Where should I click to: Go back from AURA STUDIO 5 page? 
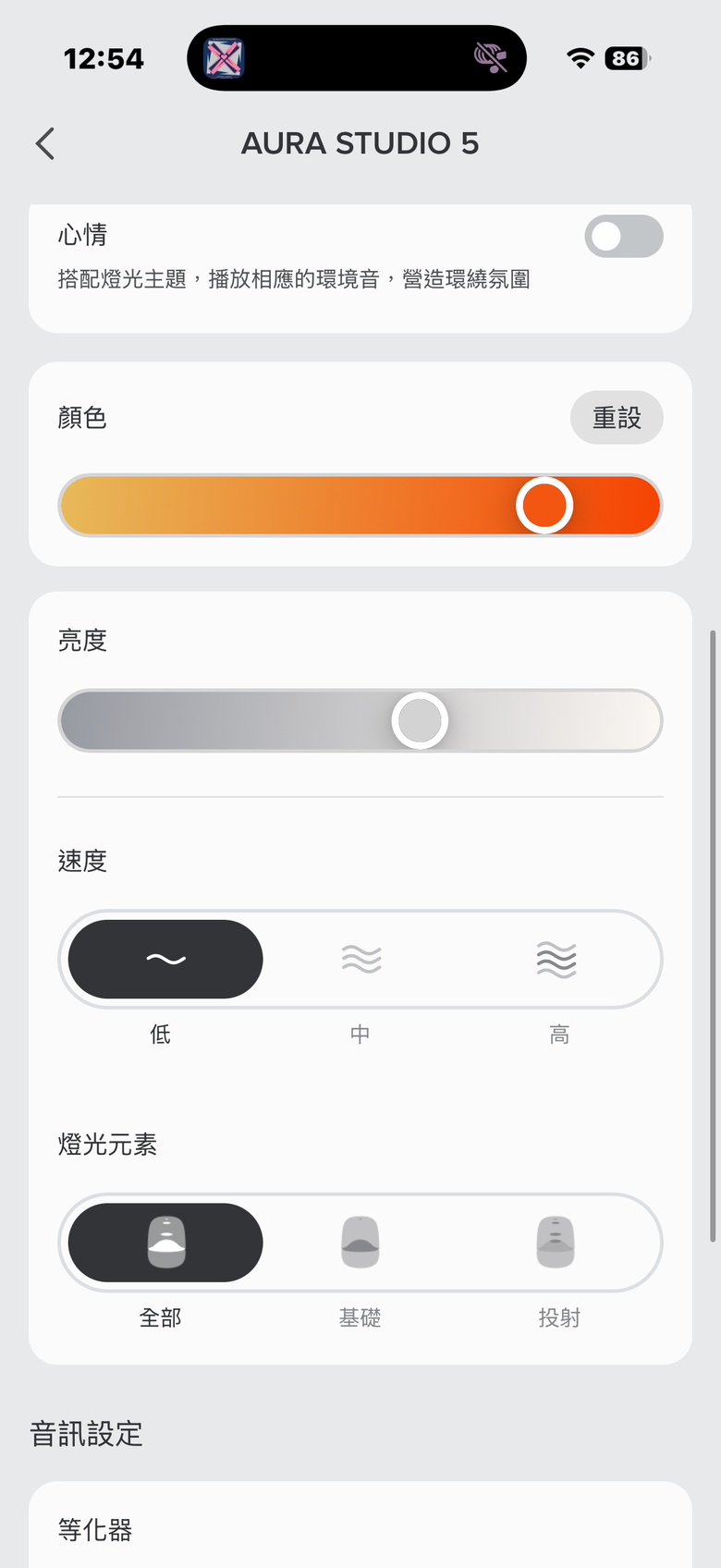(x=45, y=143)
